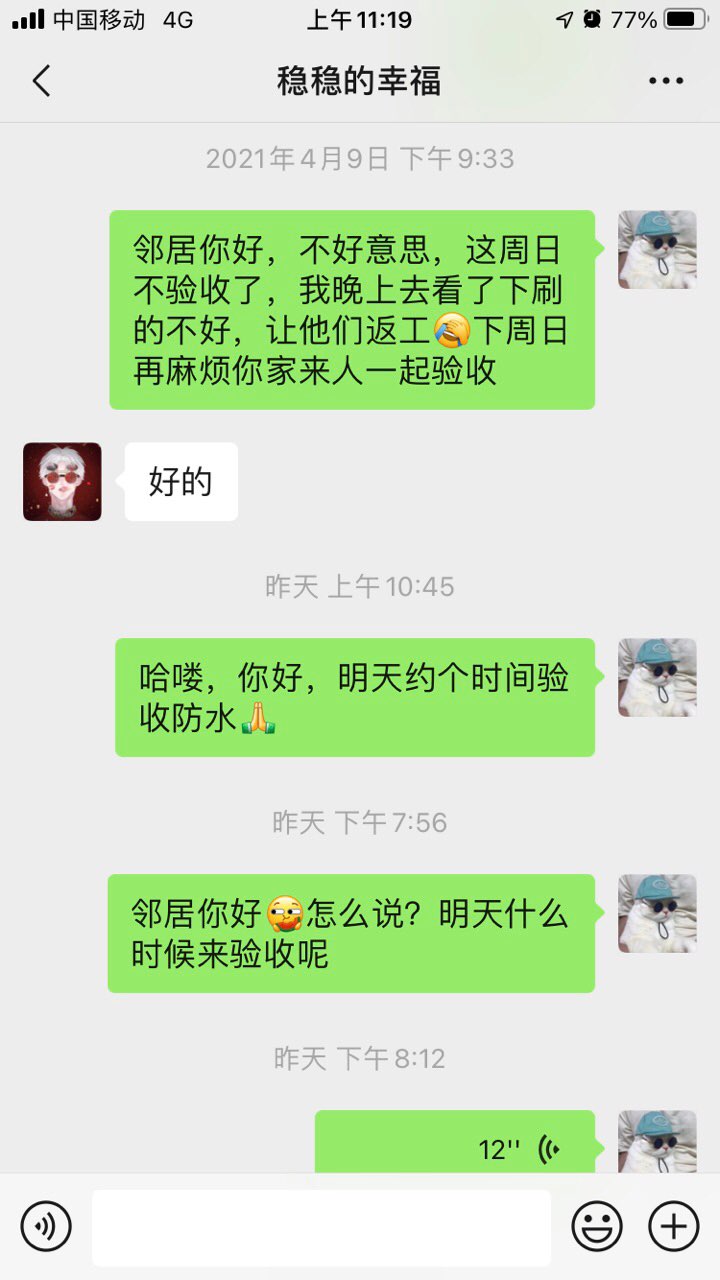Open the chat info overflow menu

(666, 81)
